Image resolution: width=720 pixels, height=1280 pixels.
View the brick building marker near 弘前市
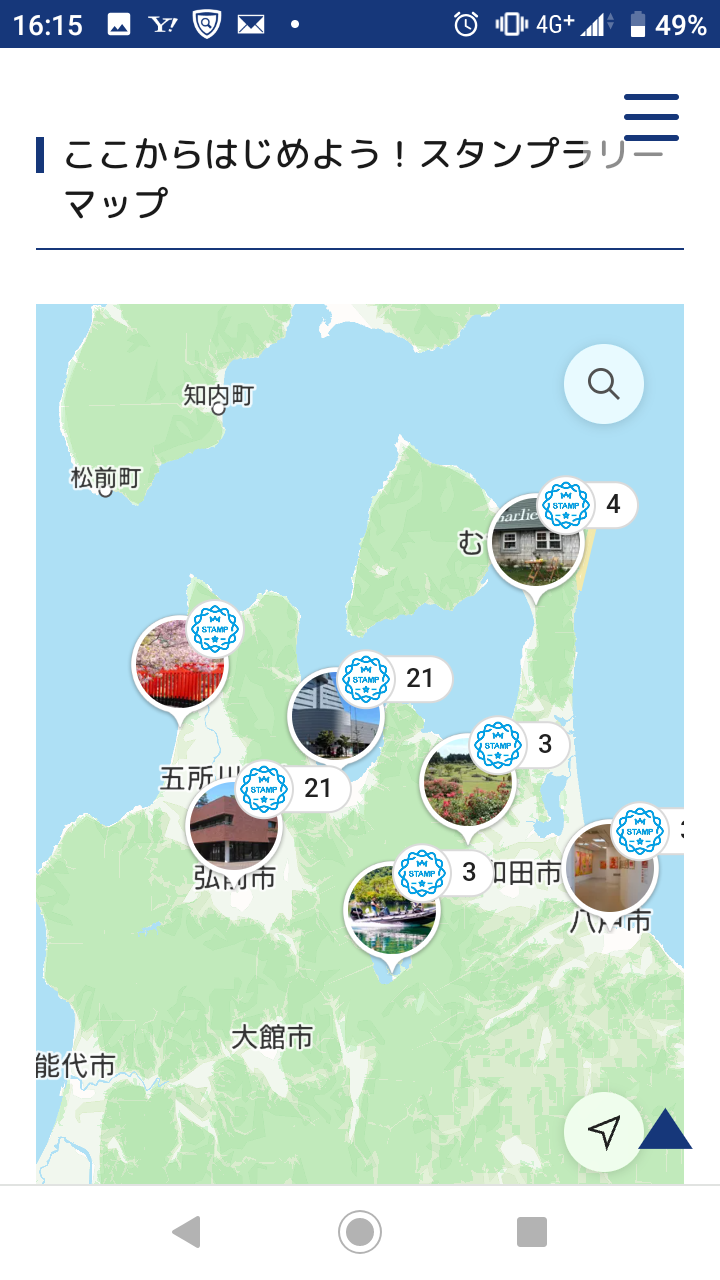233,825
